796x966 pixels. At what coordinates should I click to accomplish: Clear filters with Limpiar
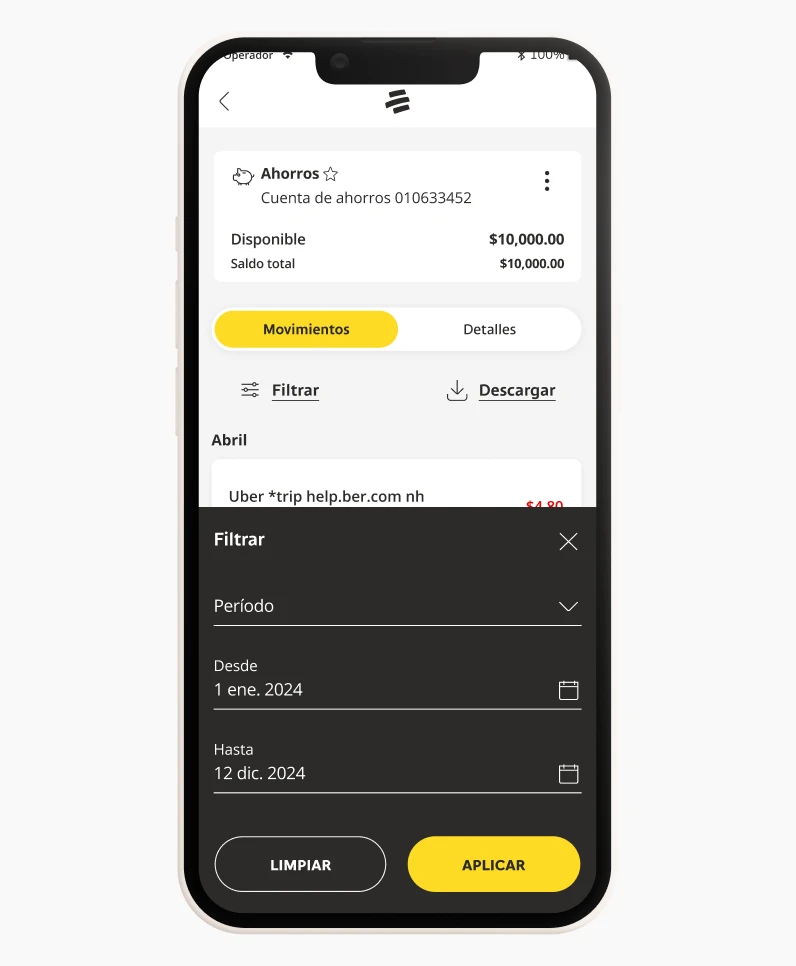[300, 864]
